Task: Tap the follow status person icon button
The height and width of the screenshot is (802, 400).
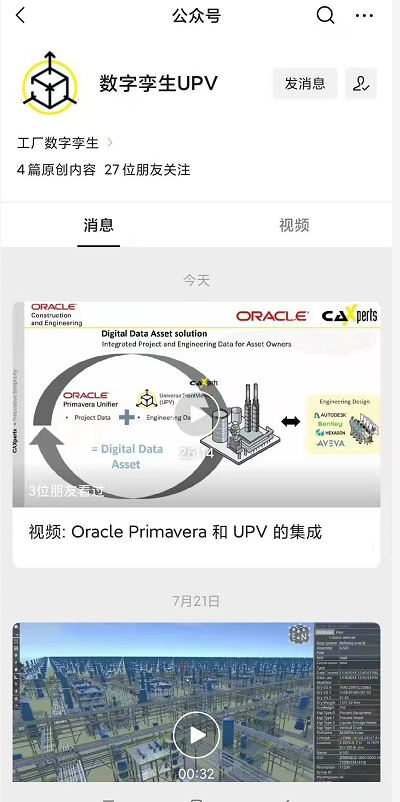Action: pos(361,83)
